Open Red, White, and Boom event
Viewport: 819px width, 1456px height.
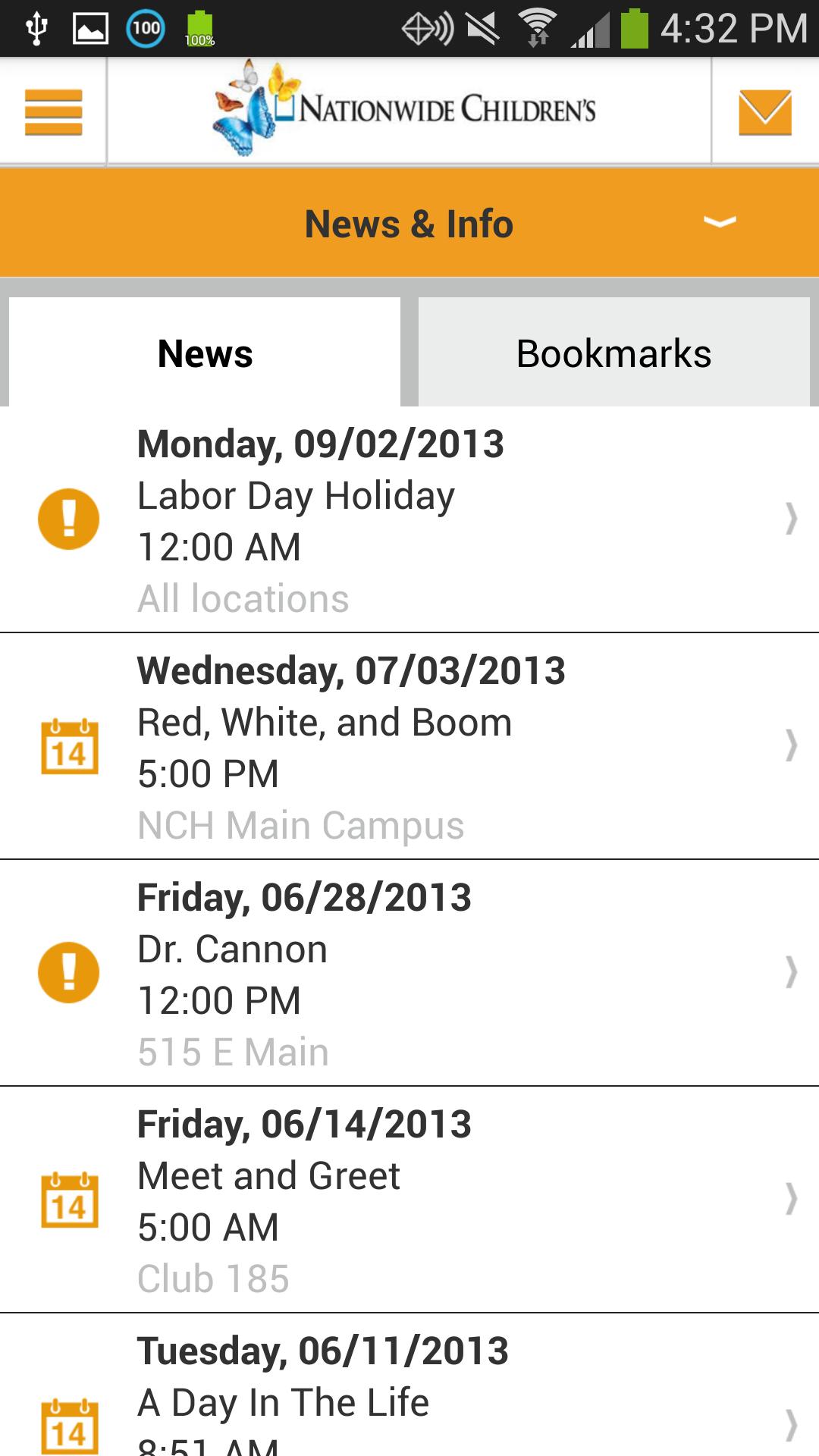pos(409,746)
